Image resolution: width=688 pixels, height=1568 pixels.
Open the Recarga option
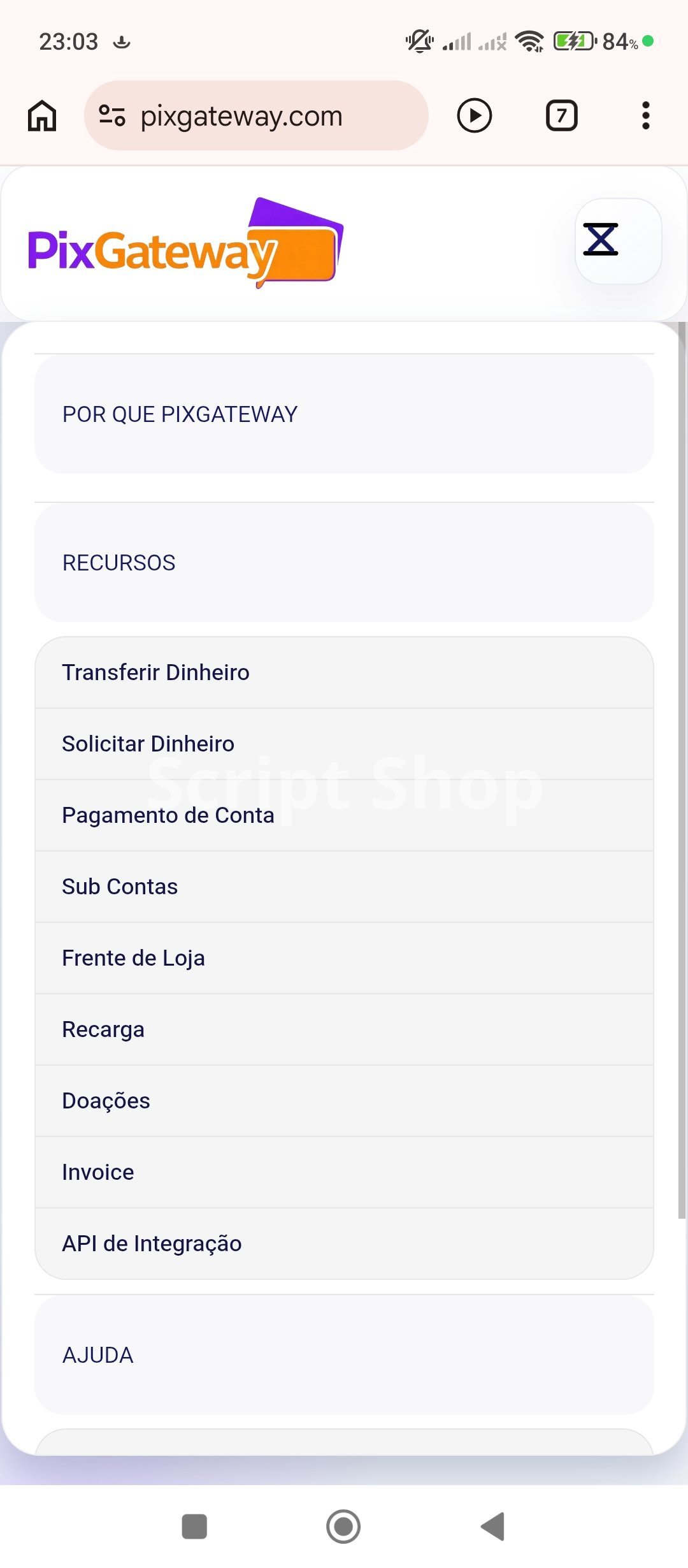[103, 1029]
